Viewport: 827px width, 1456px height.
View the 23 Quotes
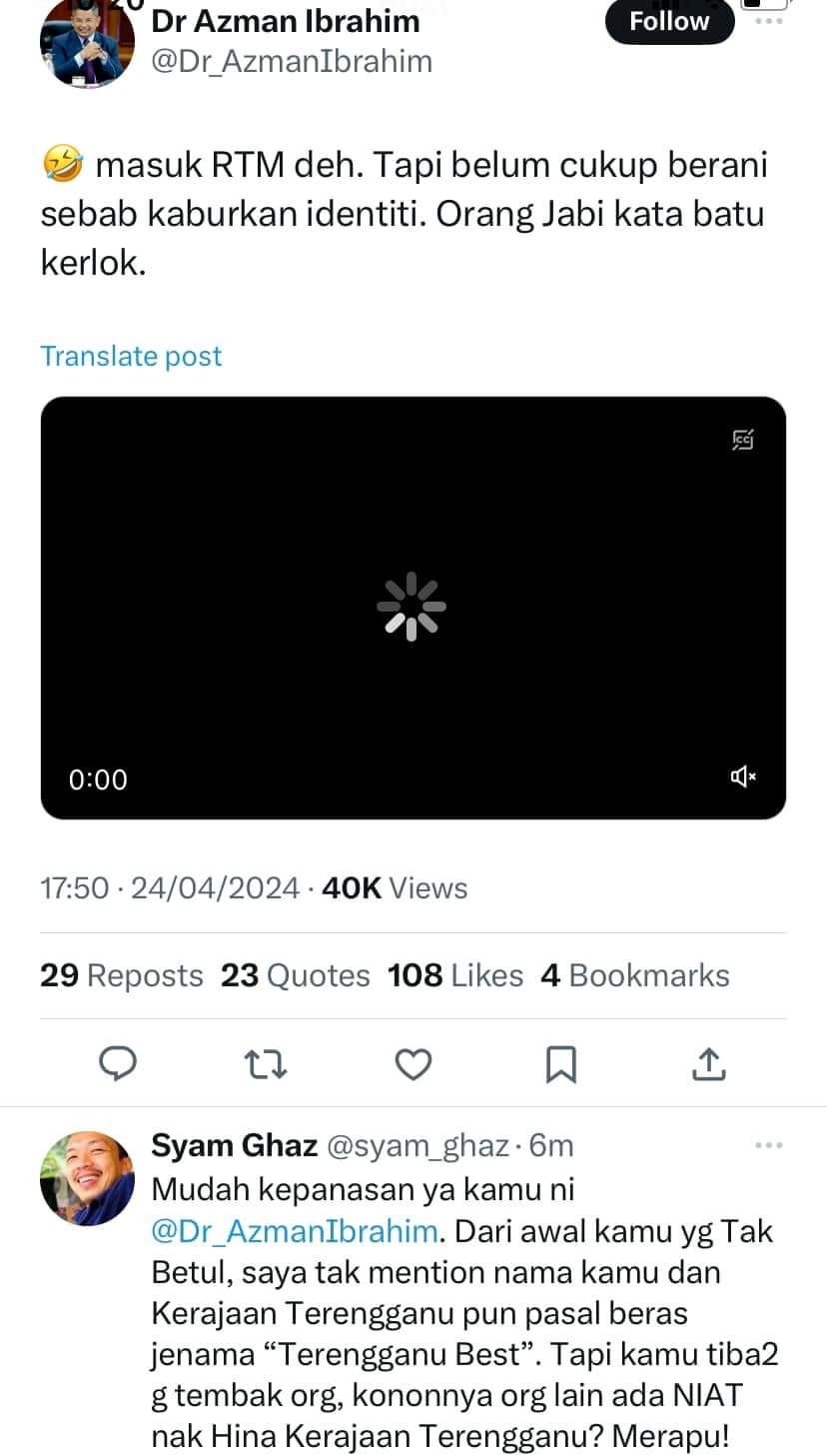pyautogui.click(x=295, y=975)
